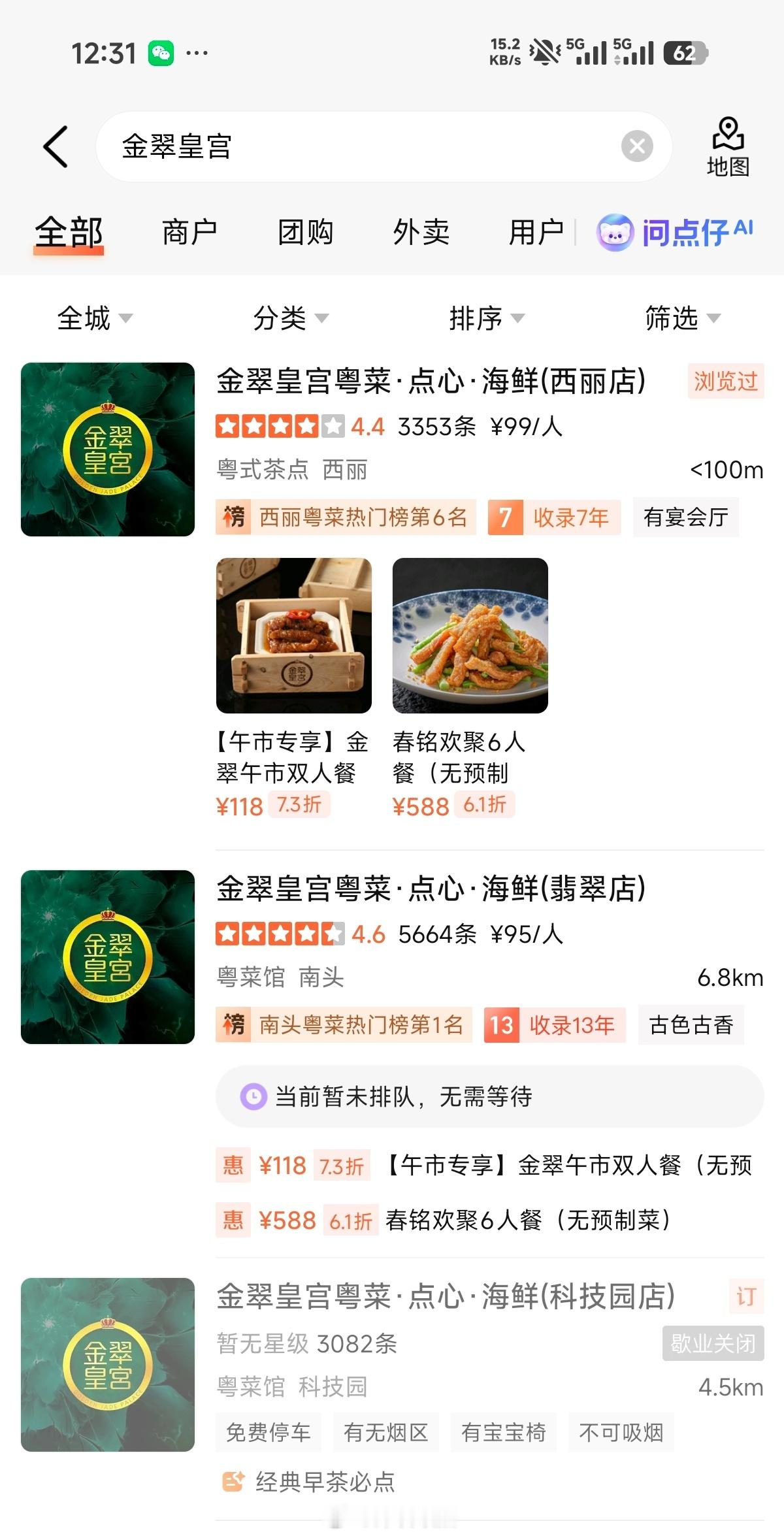Open 金翠皇宫 科技园店 closed listing
Image resolution: width=784 pixels, height=1536 pixels.
coord(444,1296)
